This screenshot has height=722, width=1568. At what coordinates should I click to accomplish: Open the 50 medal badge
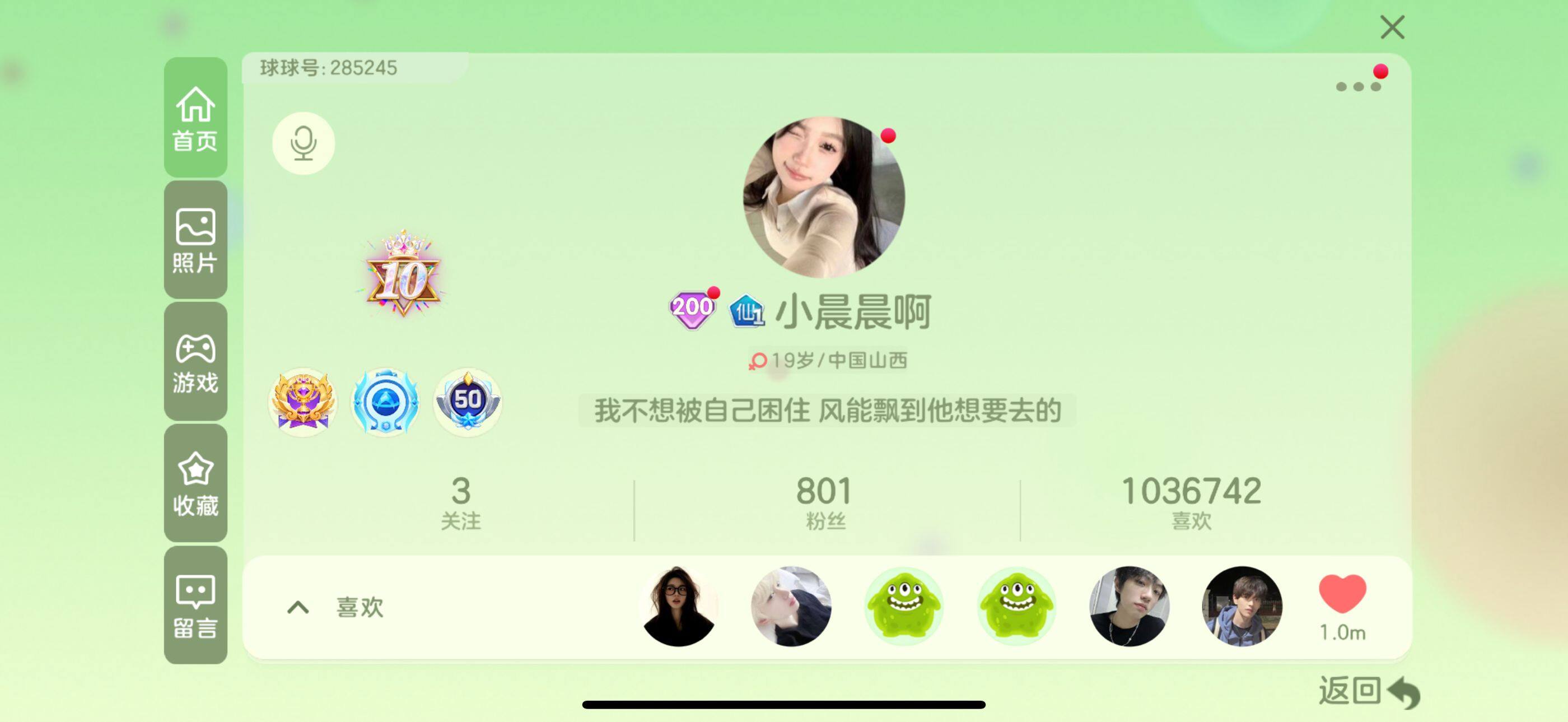[x=468, y=401]
